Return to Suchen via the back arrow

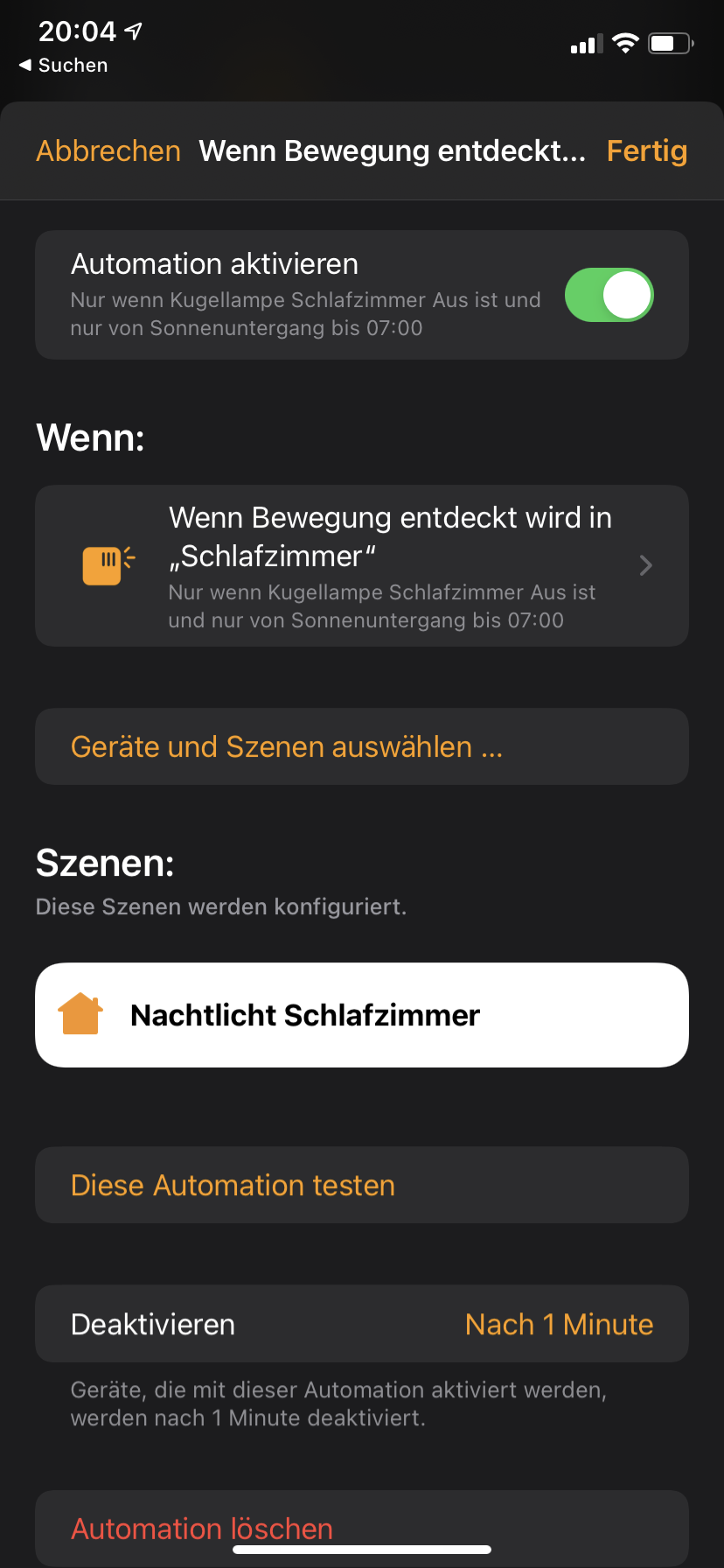(63, 66)
